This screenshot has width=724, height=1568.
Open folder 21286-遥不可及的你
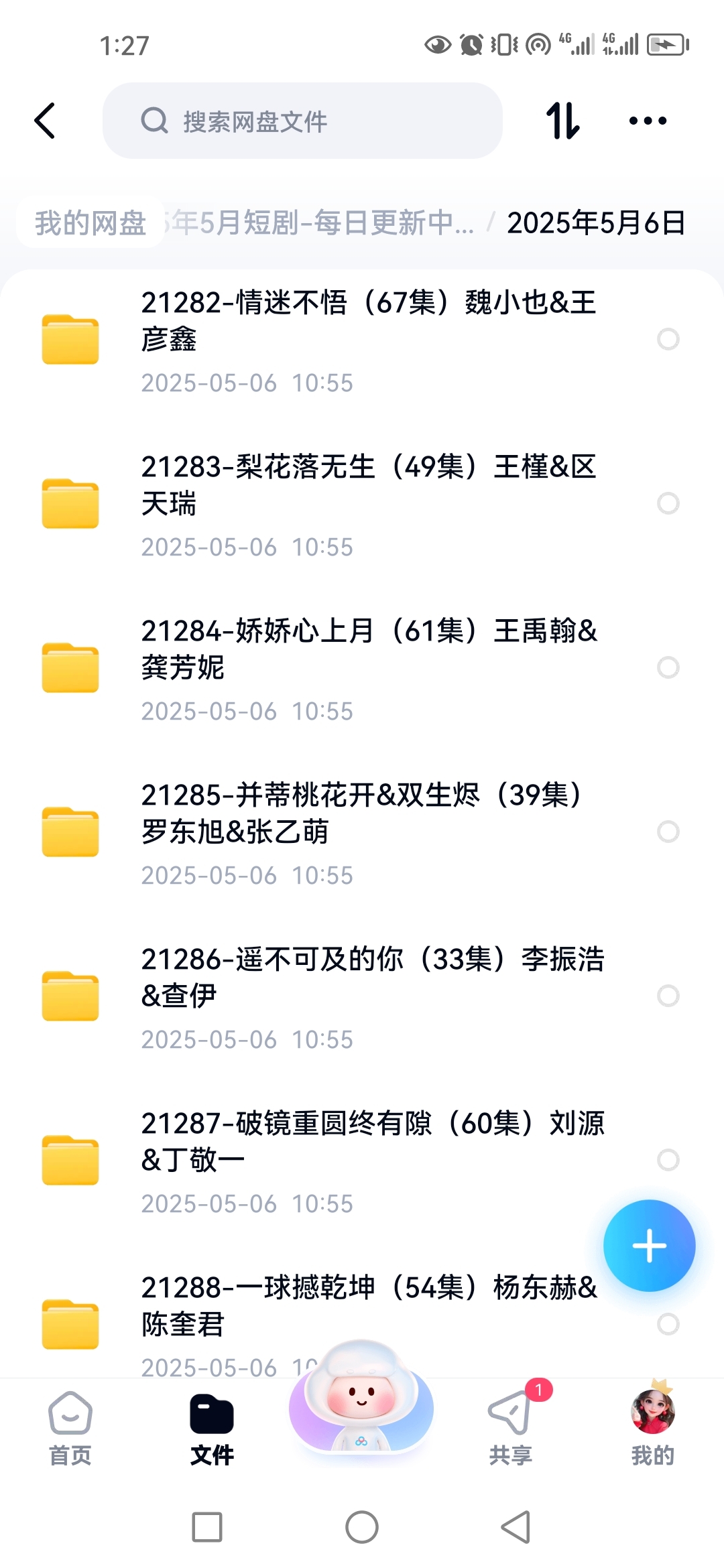point(362,997)
